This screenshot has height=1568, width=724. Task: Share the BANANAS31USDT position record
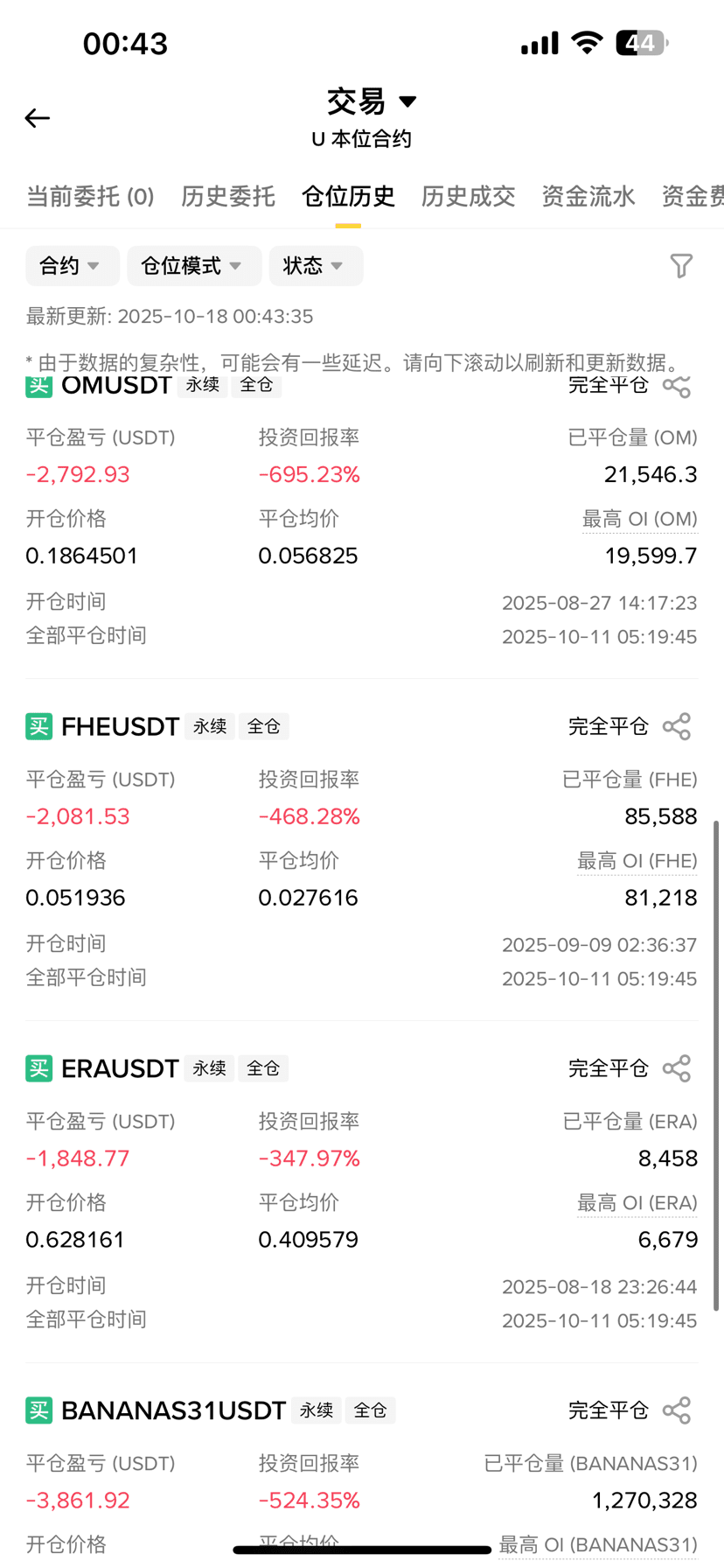pyautogui.click(x=677, y=1410)
